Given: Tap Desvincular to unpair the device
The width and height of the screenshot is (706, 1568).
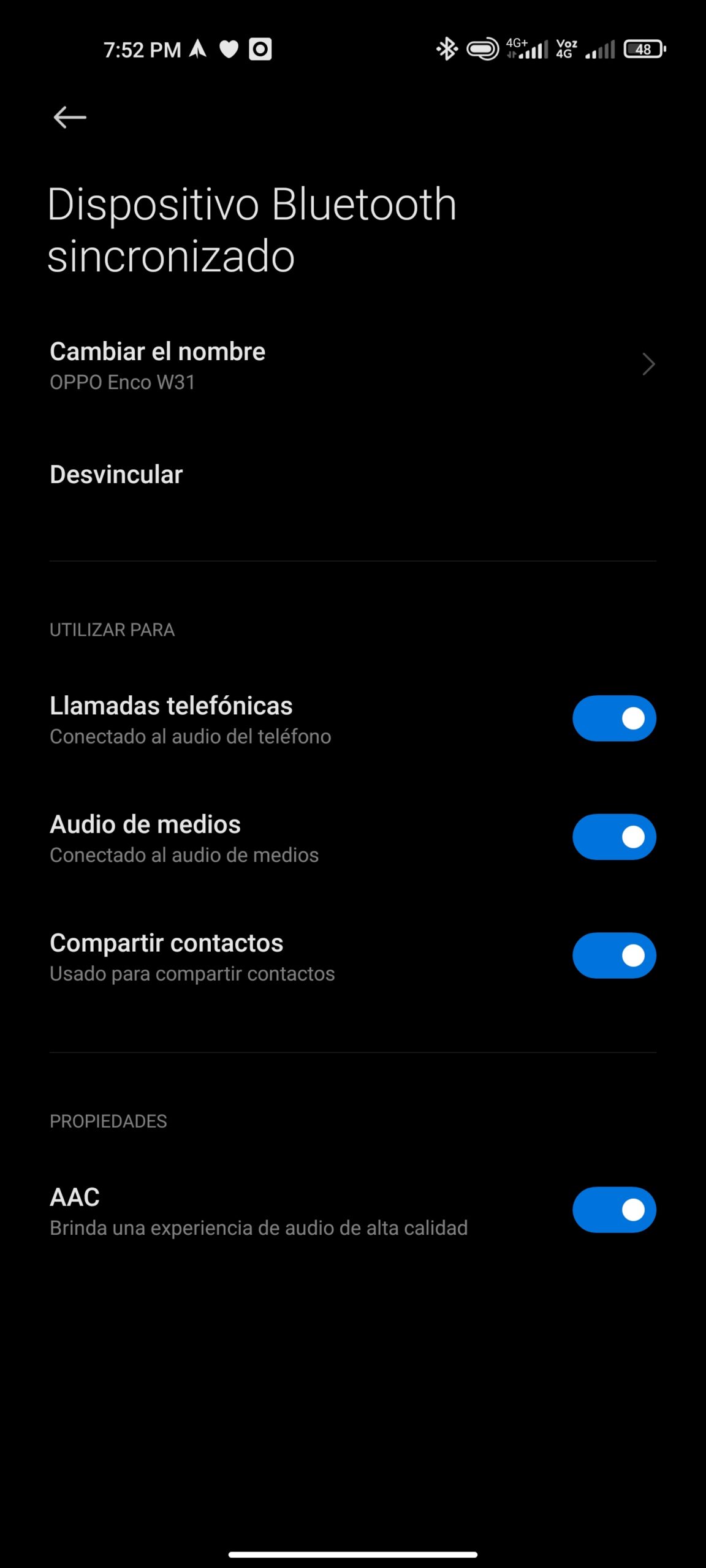Looking at the screenshot, I should [116, 475].
